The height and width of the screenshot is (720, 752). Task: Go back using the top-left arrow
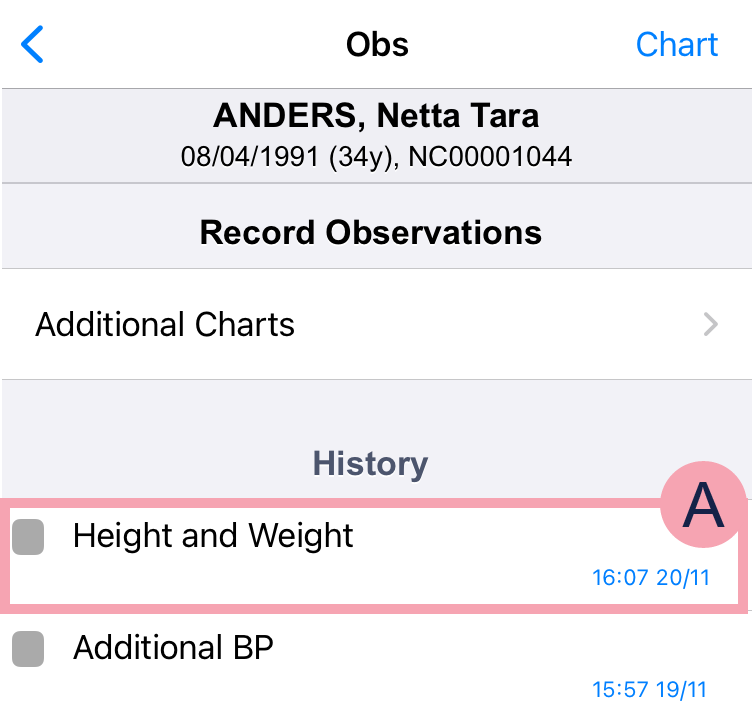tap(33, 45)
